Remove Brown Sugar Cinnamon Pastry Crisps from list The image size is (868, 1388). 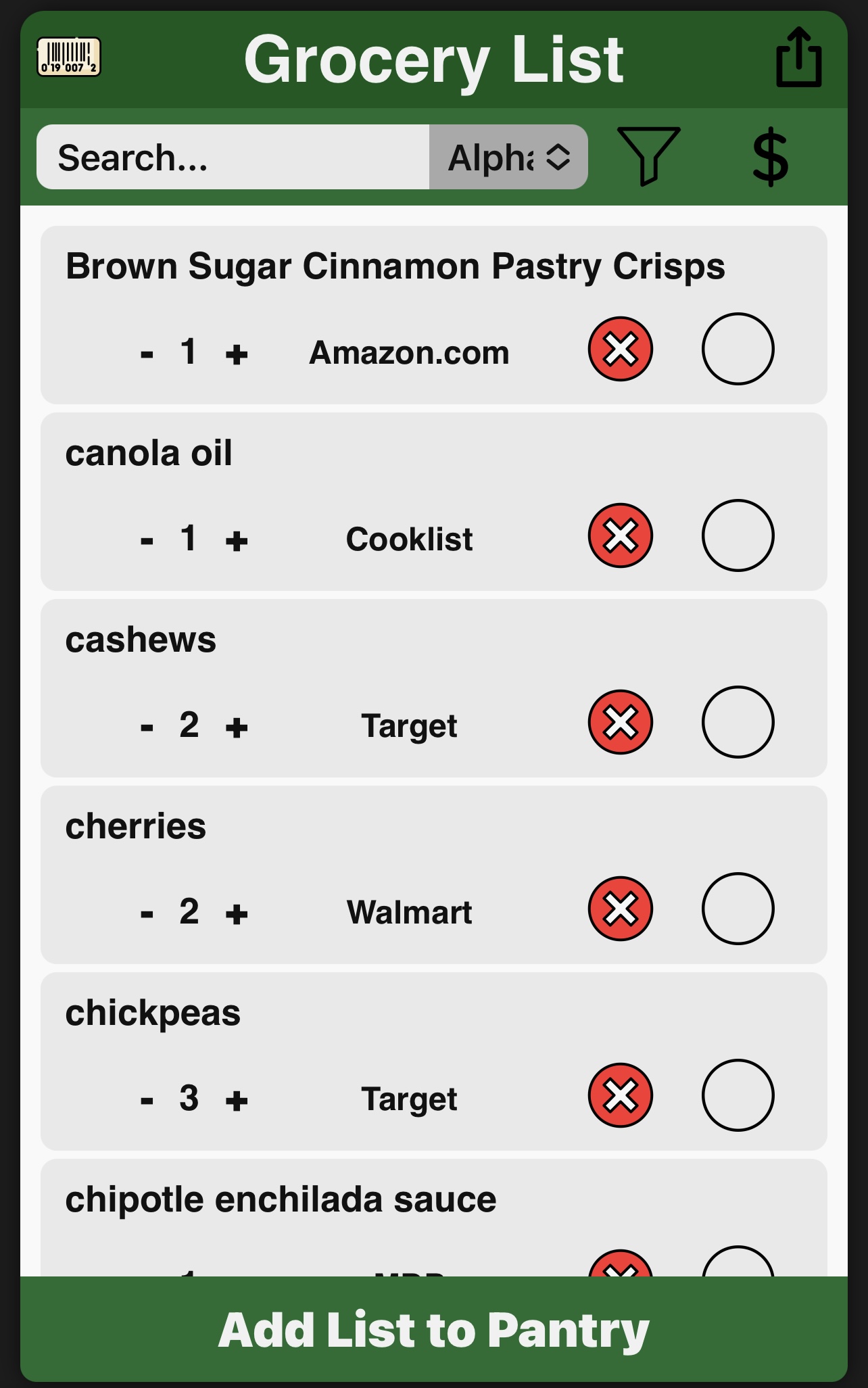tap(620, 350)
